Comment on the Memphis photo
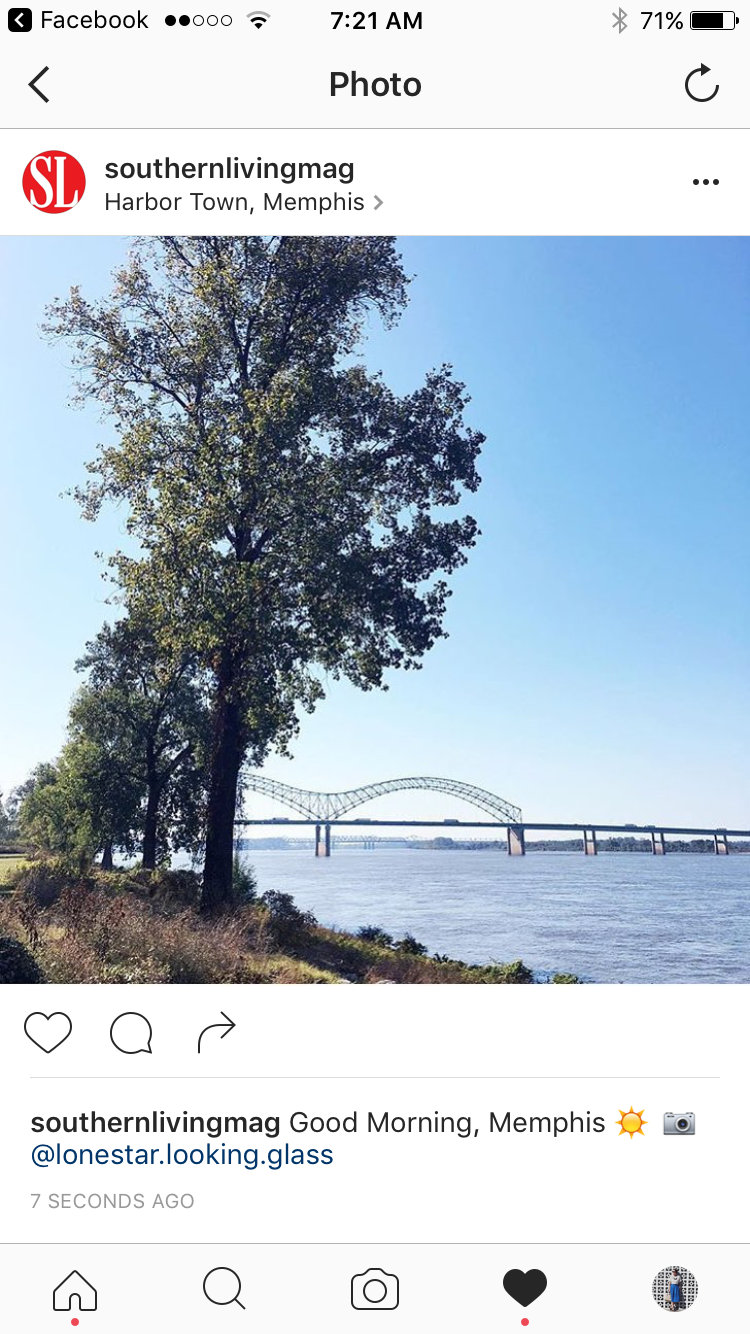 tap(131, 1033)
